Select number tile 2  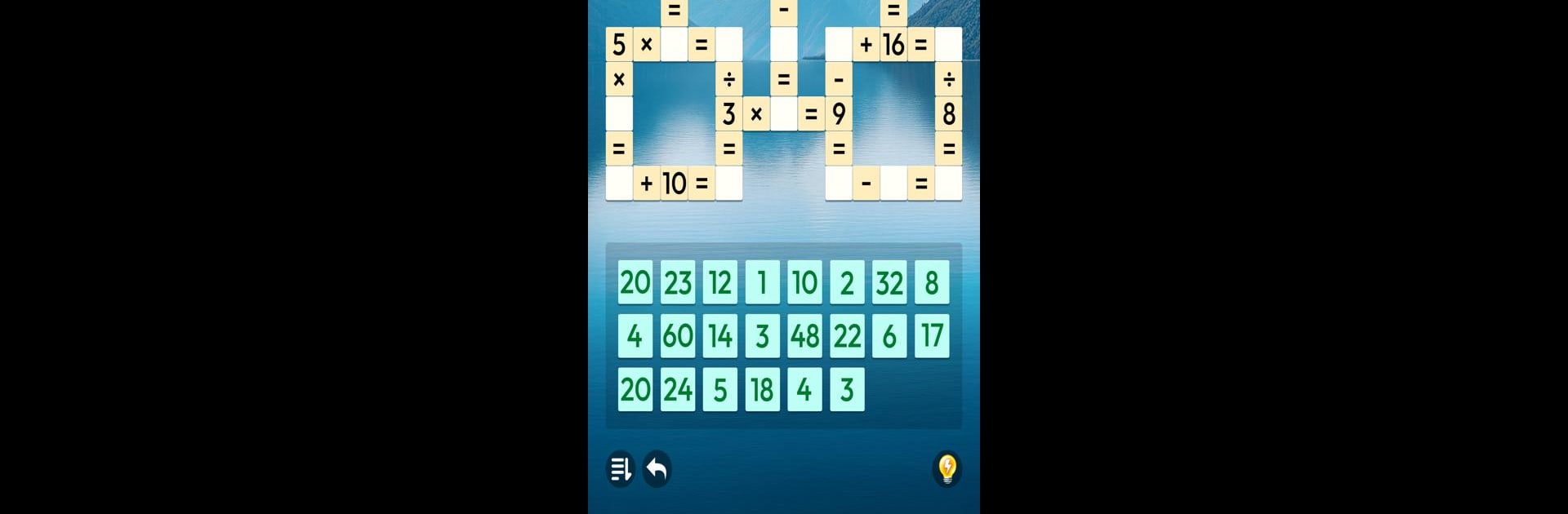(x=847, y=283)
